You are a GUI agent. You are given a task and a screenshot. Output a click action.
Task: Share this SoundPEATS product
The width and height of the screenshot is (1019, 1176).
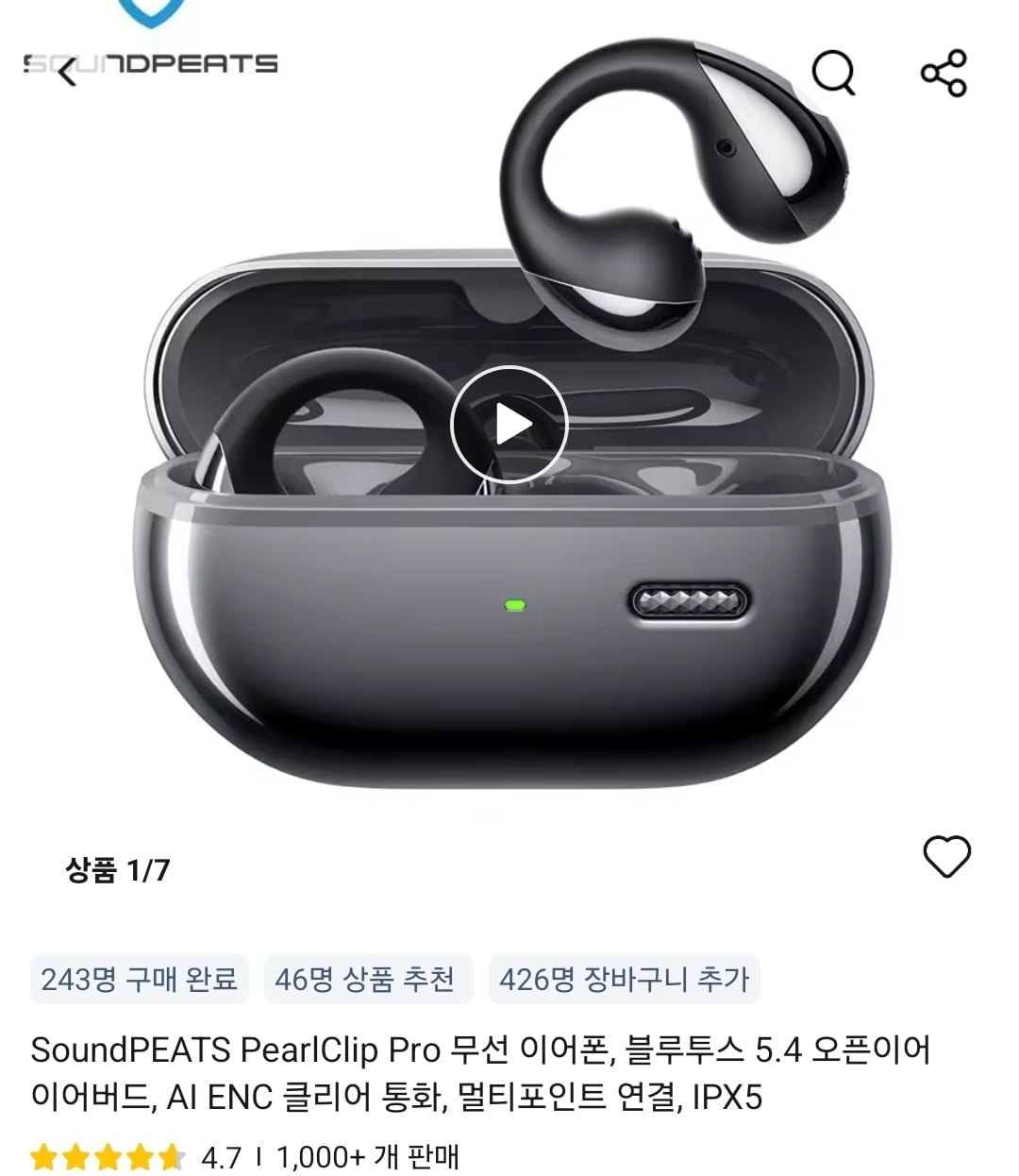click(944, 73)
